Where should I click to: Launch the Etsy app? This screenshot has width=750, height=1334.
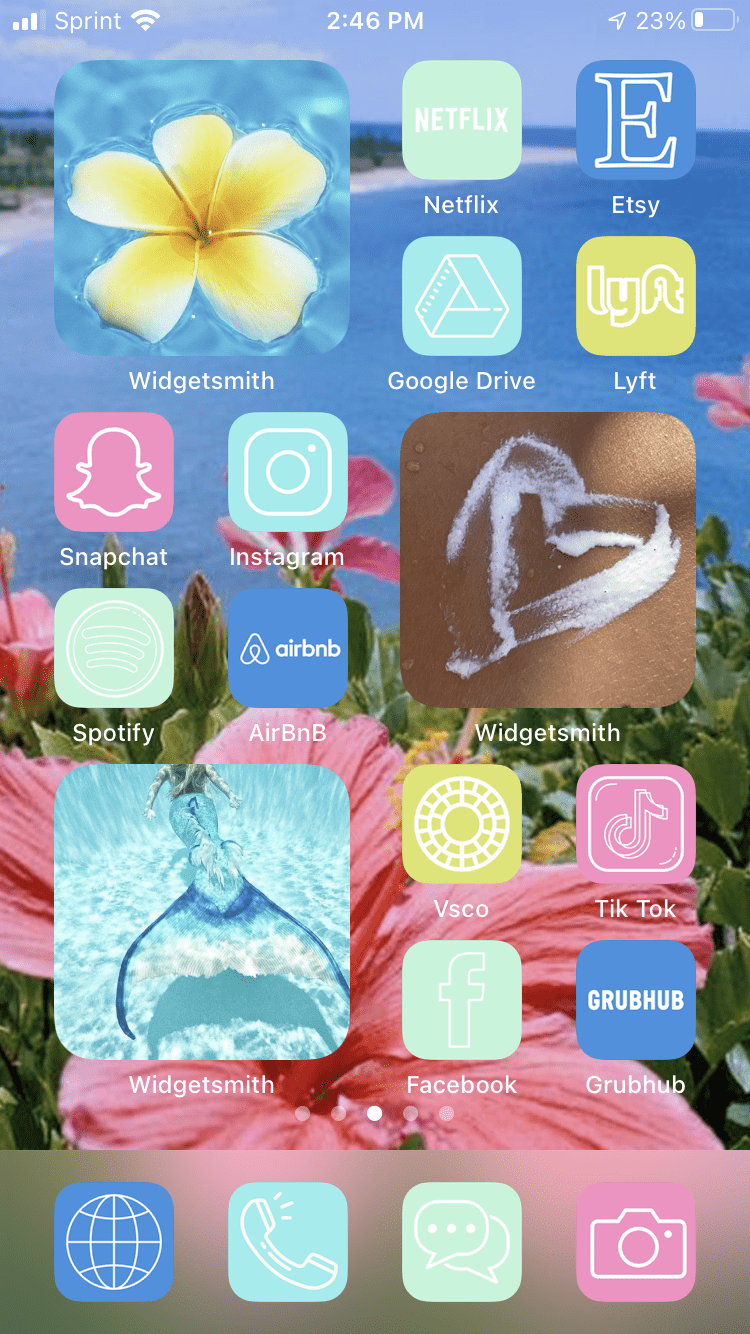pyautogui.click(x=635, y=120)
